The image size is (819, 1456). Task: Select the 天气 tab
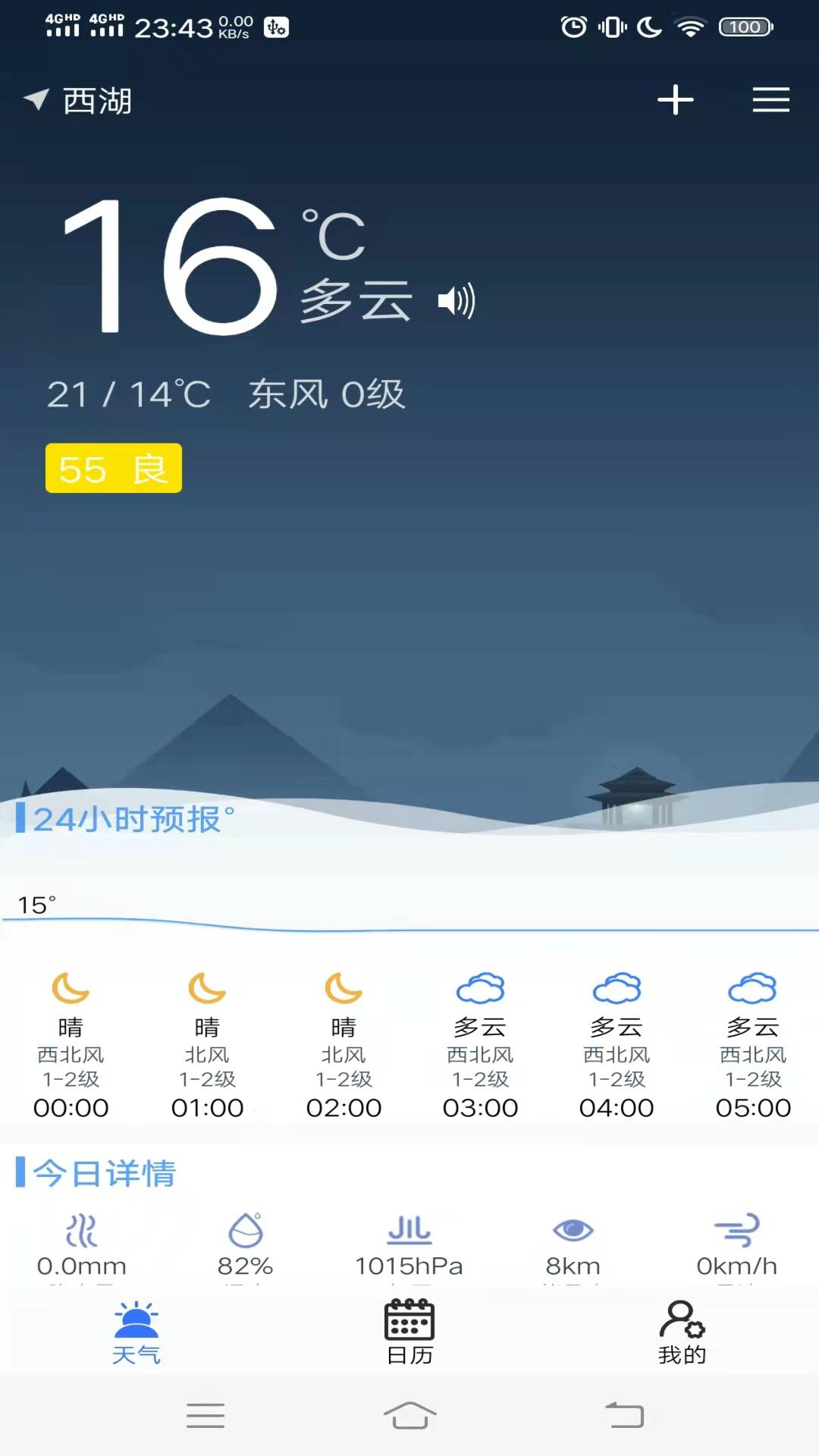click(136, 1332)
